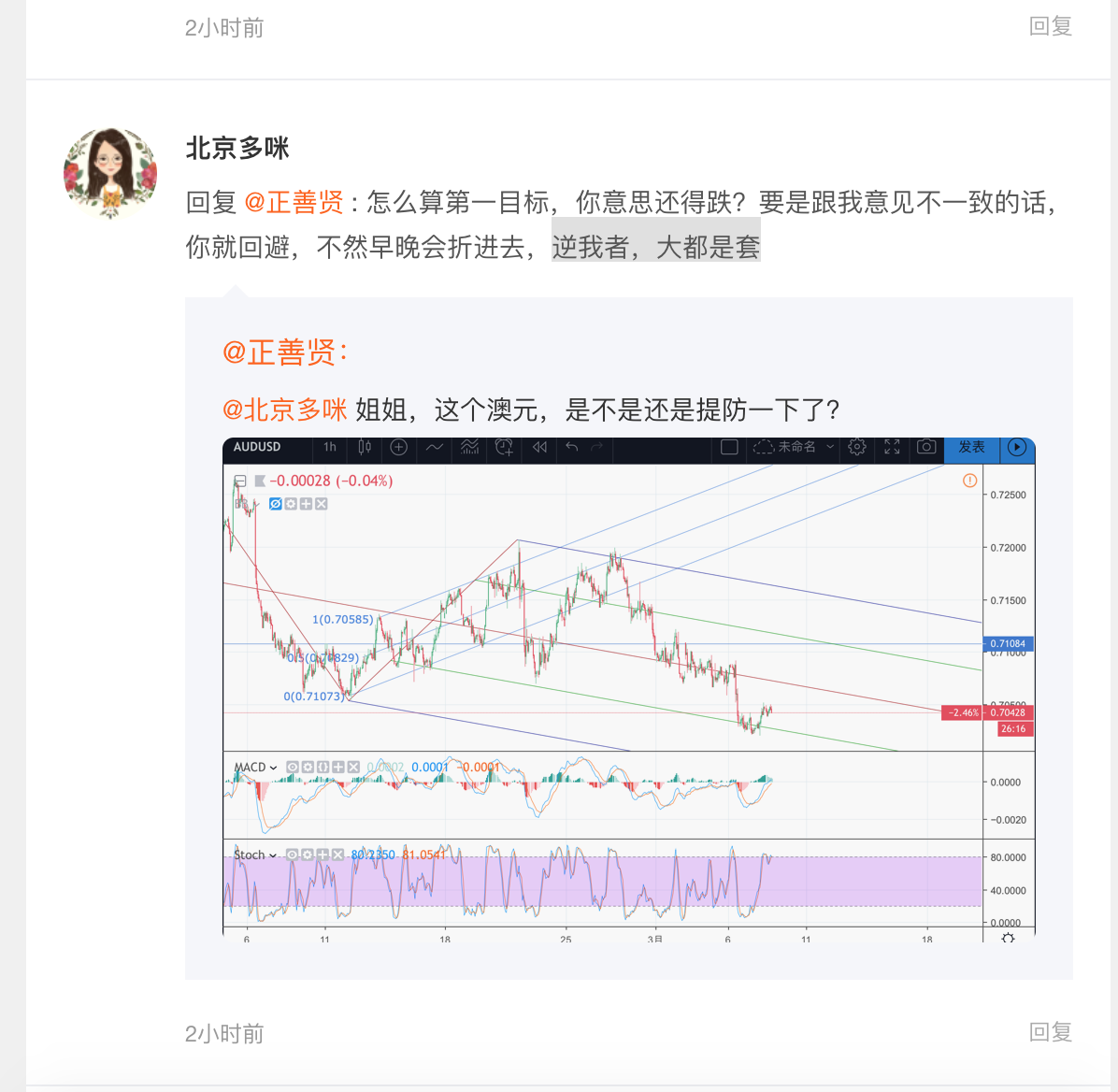Tap the @北京多咪 mention in the quote
This screenshot has width=1118, height=1092.
[x=285, y=410]
